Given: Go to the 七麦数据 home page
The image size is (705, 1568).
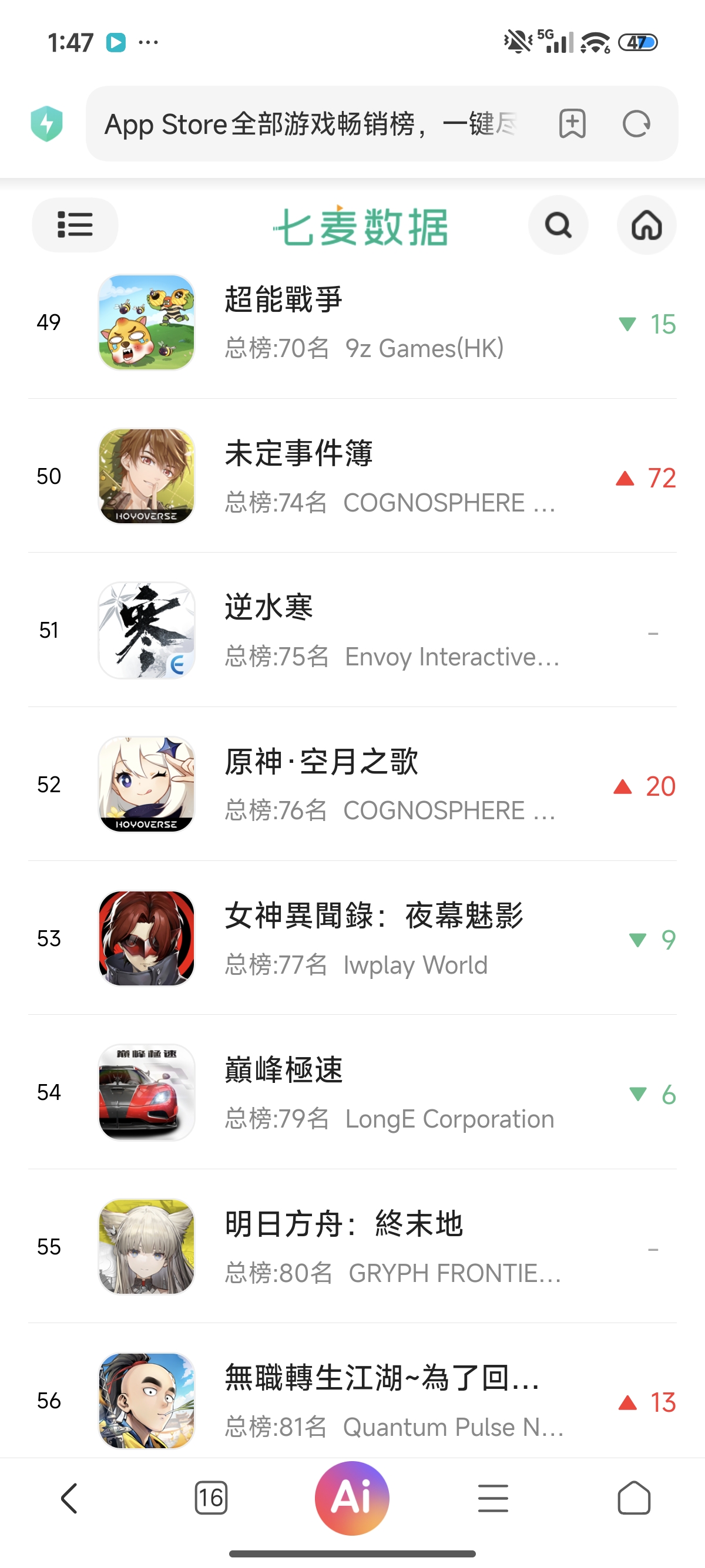Looking at the screenshot, I should coord(647,226).
